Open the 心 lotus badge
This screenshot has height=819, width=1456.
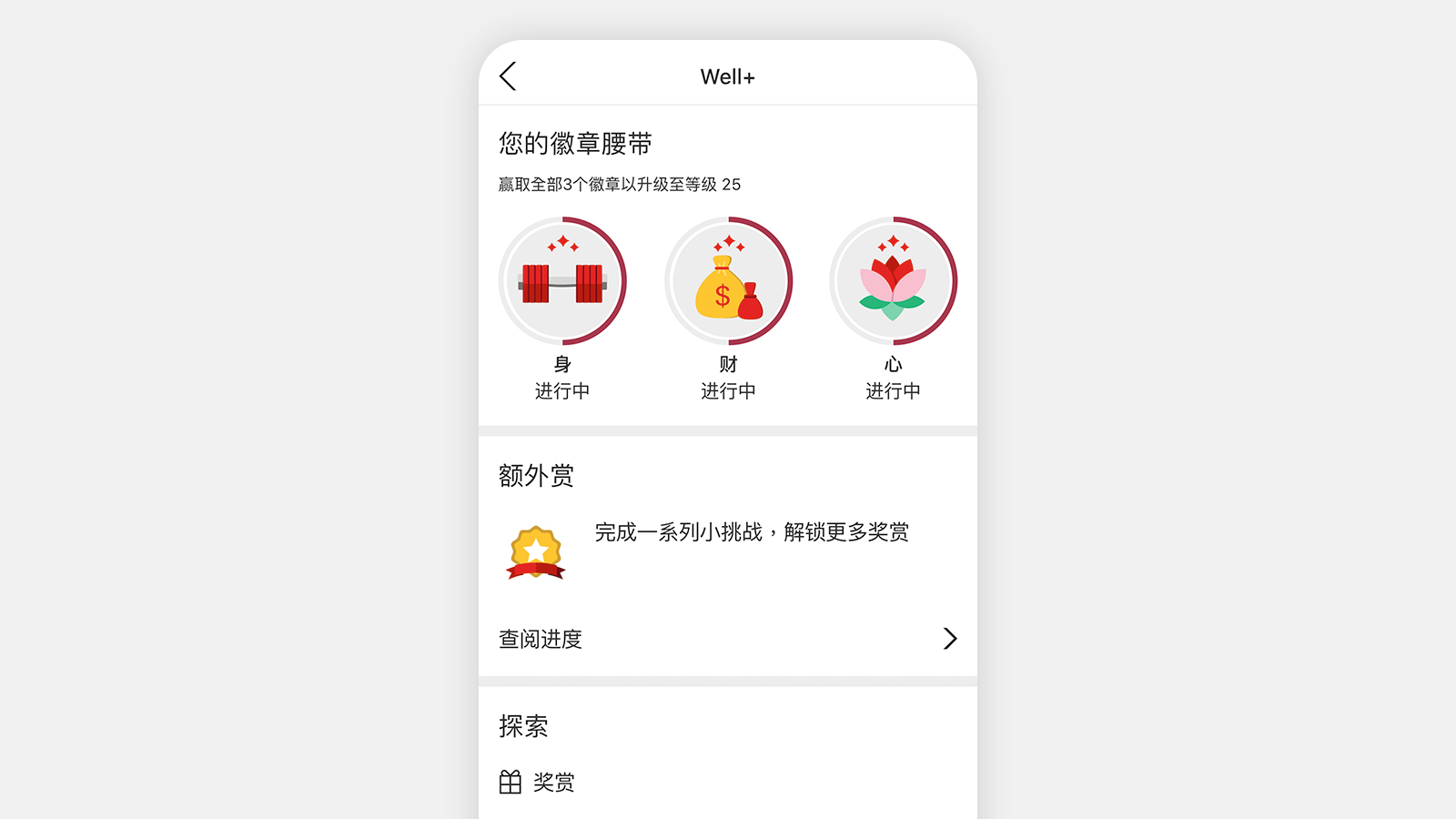click(893, 281)
